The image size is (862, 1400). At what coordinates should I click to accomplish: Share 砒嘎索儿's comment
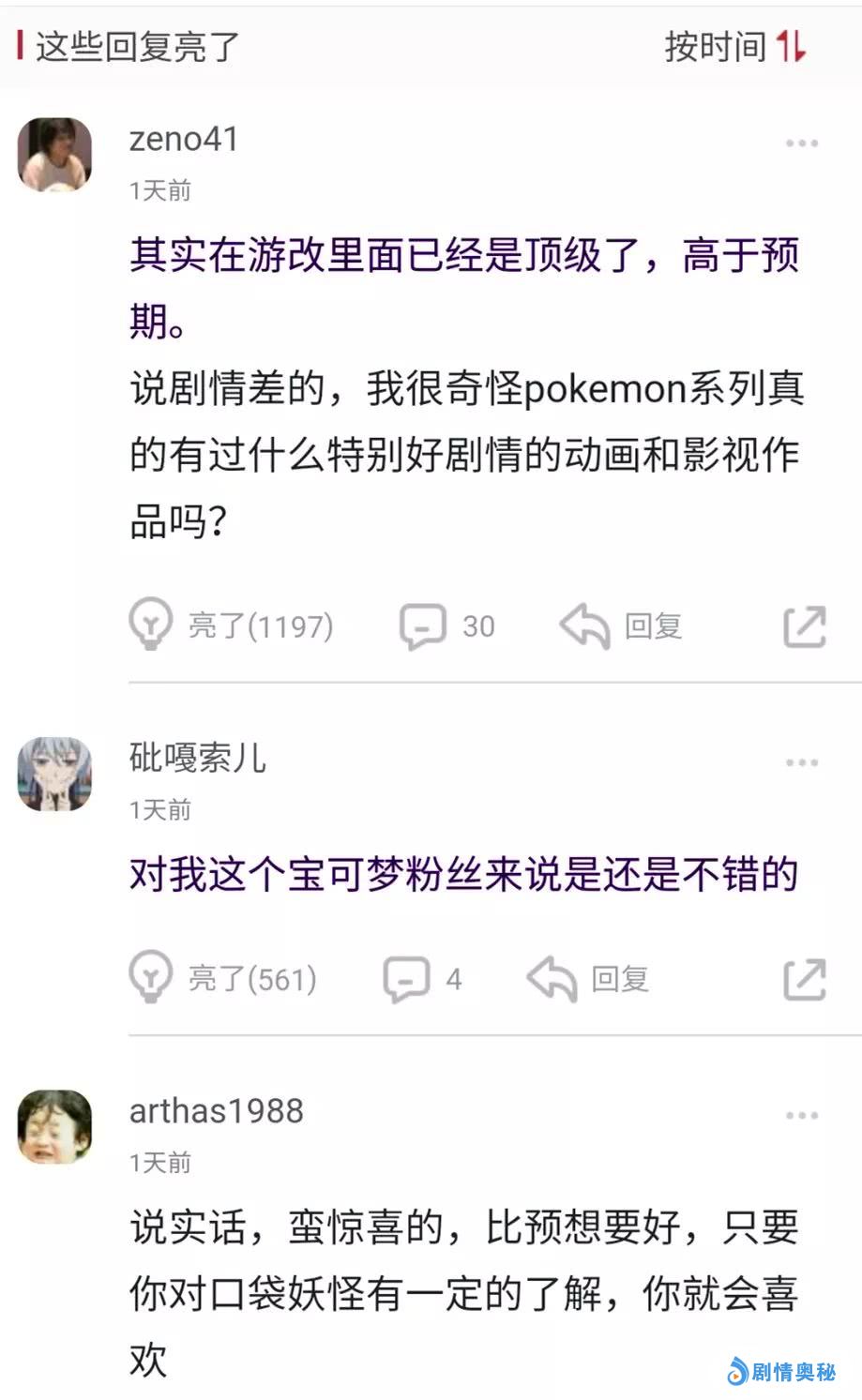coord(805,980)
